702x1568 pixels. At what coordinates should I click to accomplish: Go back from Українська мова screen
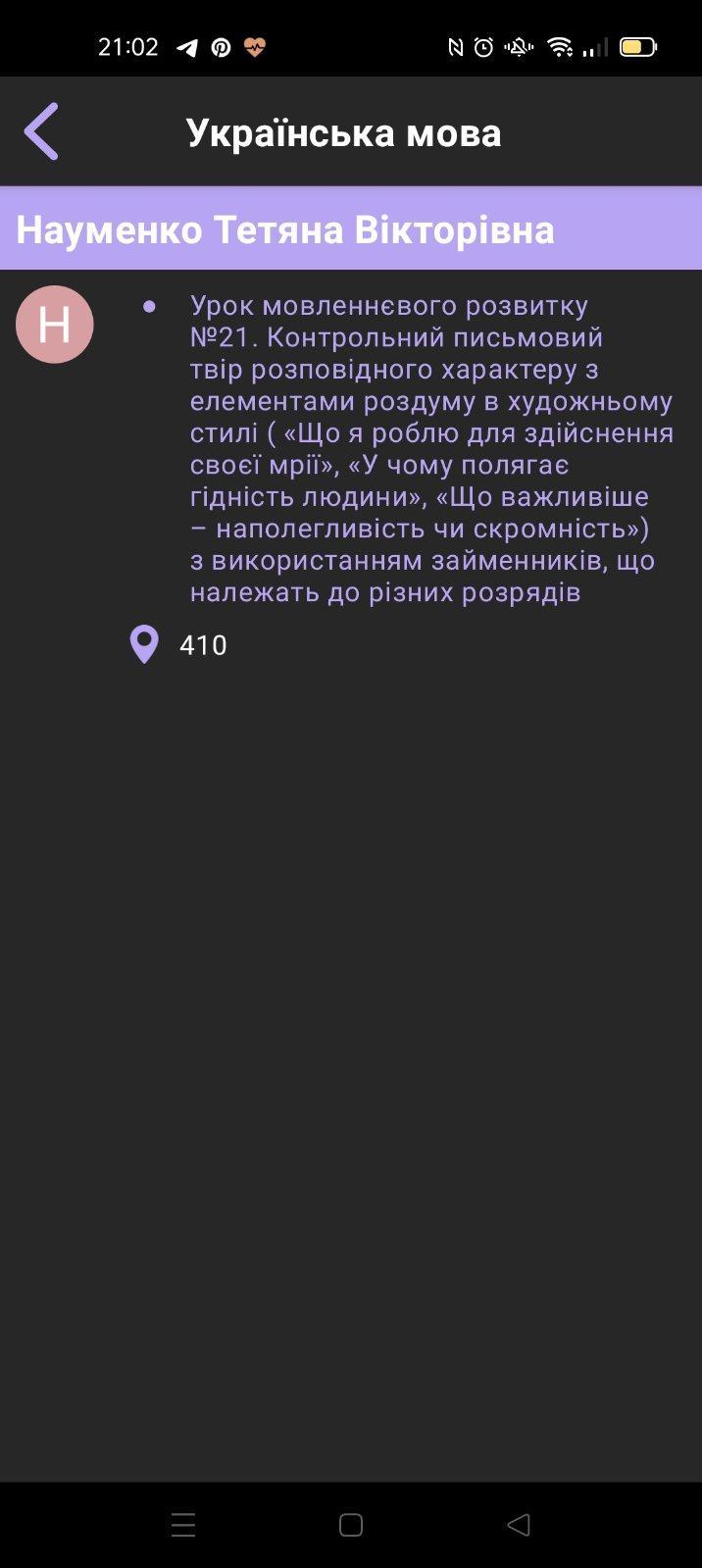pyautogui.click(x=42, y=131)
